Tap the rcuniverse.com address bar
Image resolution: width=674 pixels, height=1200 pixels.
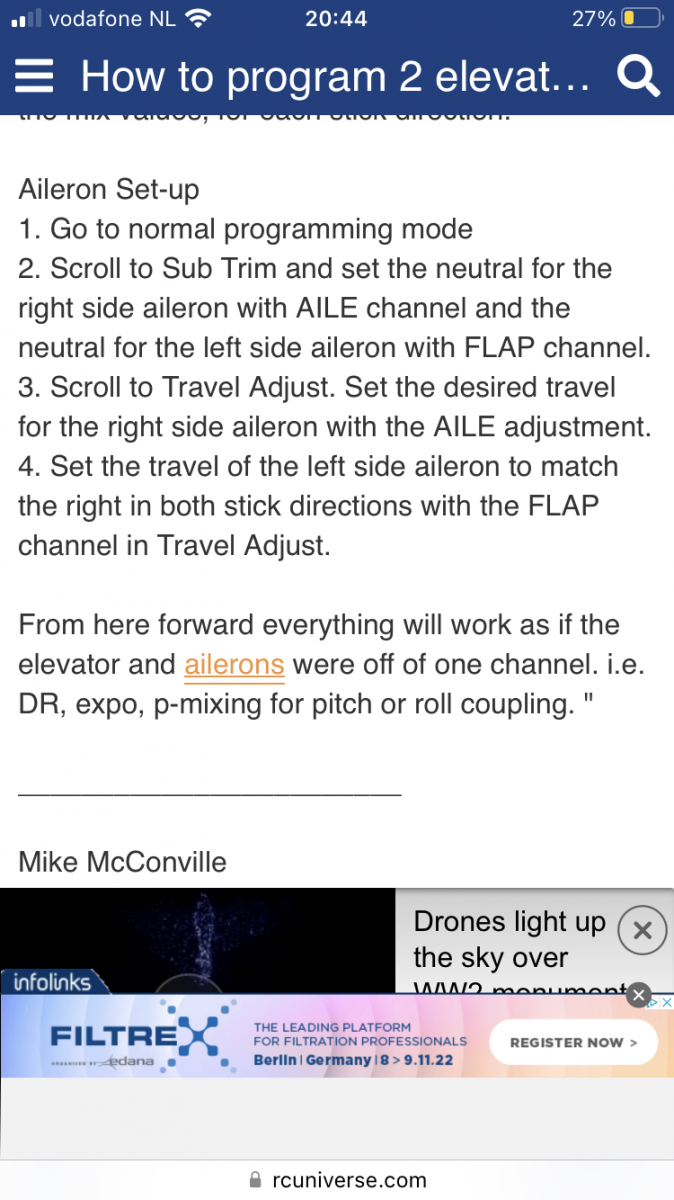pos(337,1180)
